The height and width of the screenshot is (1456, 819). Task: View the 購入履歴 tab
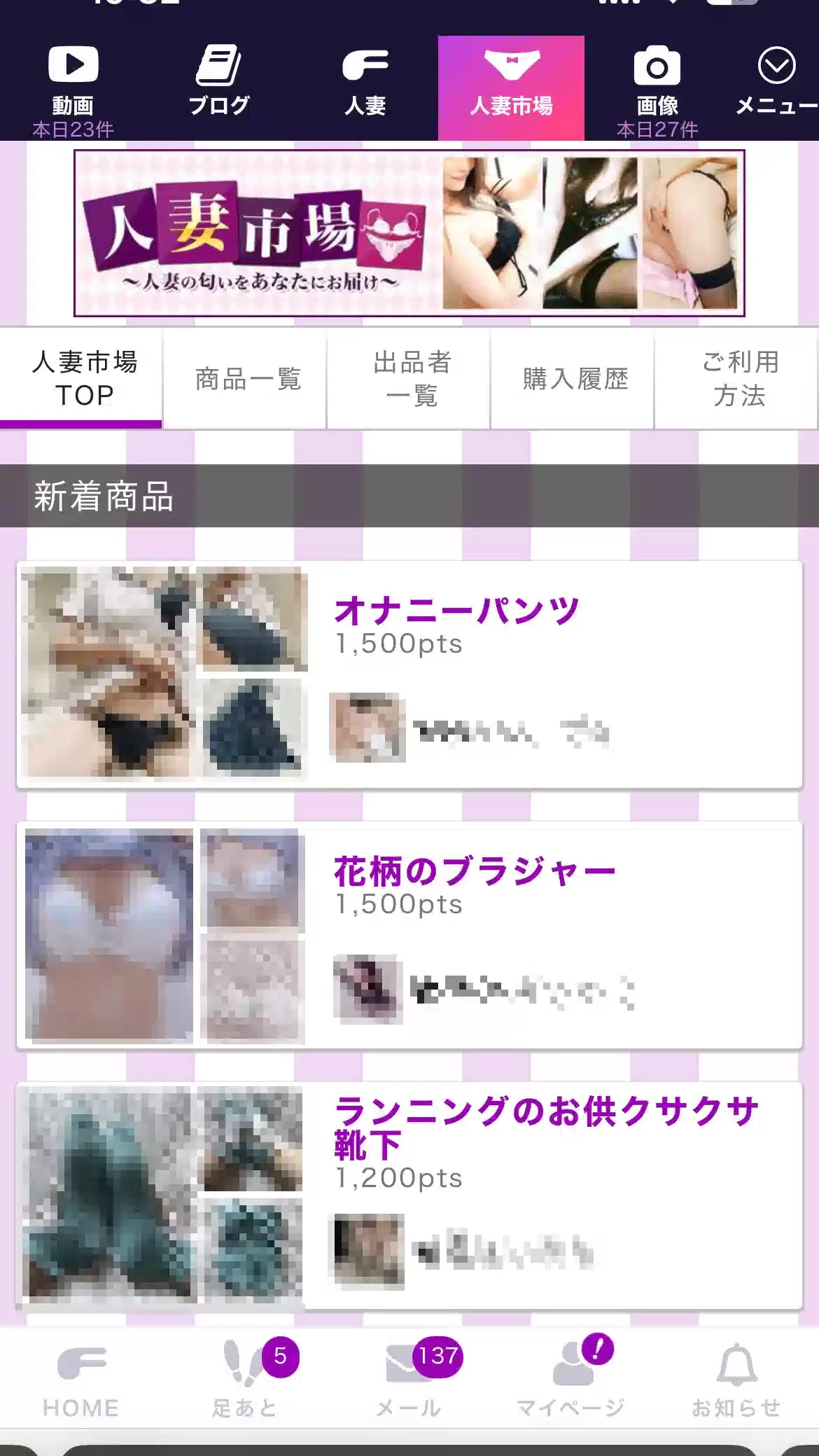coord(575,379)
